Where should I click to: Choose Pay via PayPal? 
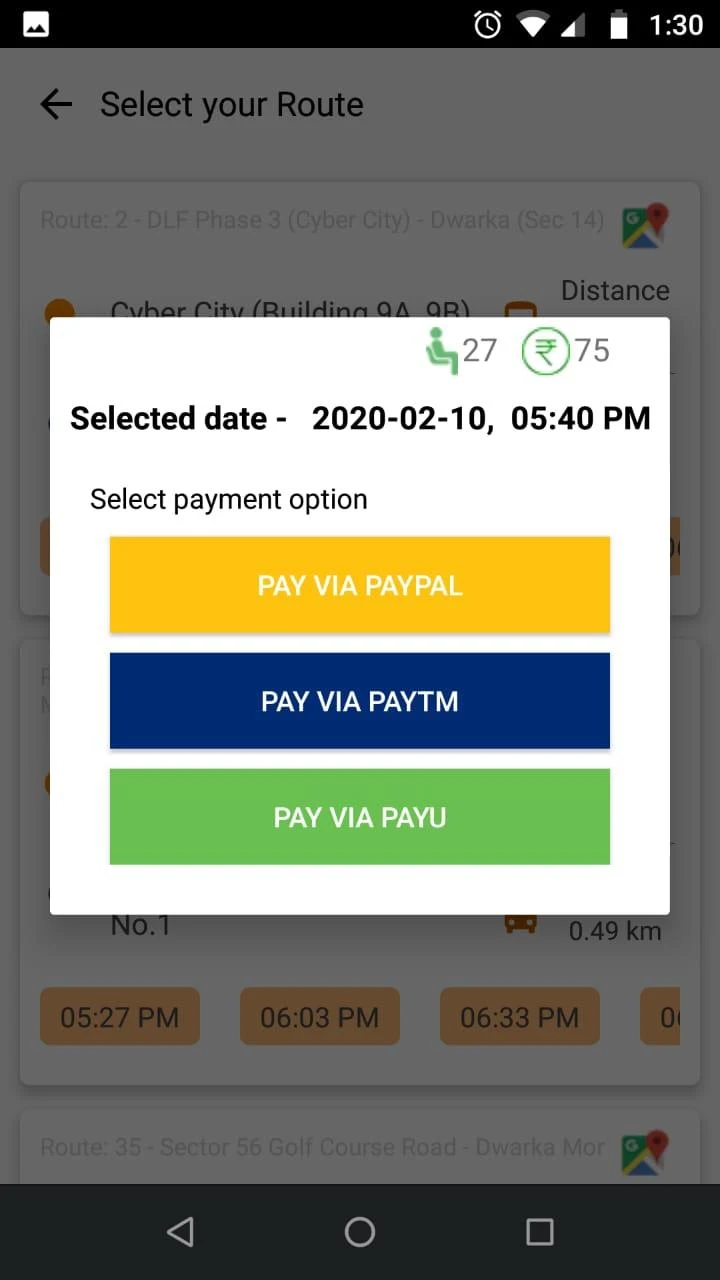pyautogui.click(x=360, y=585)
